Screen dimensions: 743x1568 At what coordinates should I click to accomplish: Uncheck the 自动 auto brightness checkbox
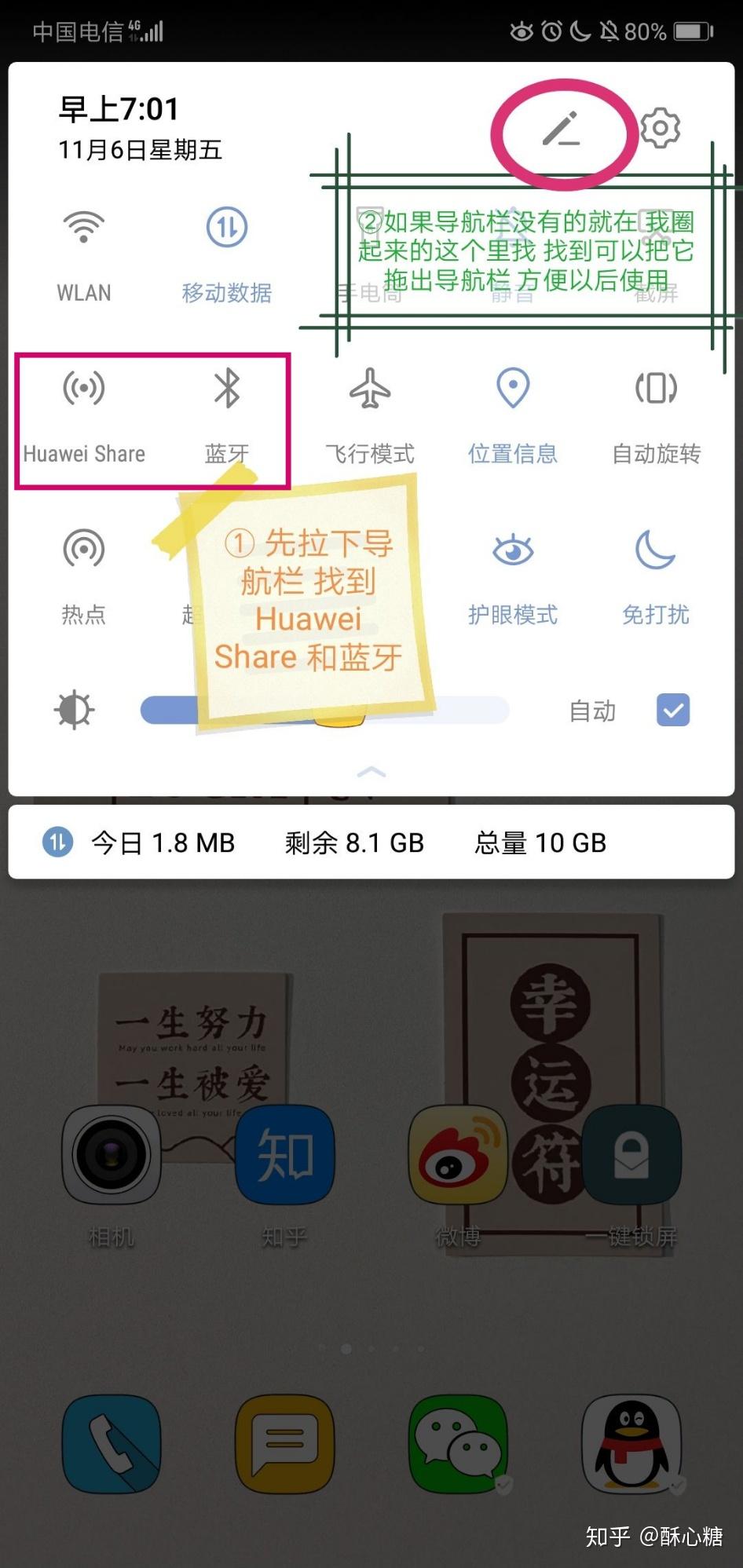673,710
